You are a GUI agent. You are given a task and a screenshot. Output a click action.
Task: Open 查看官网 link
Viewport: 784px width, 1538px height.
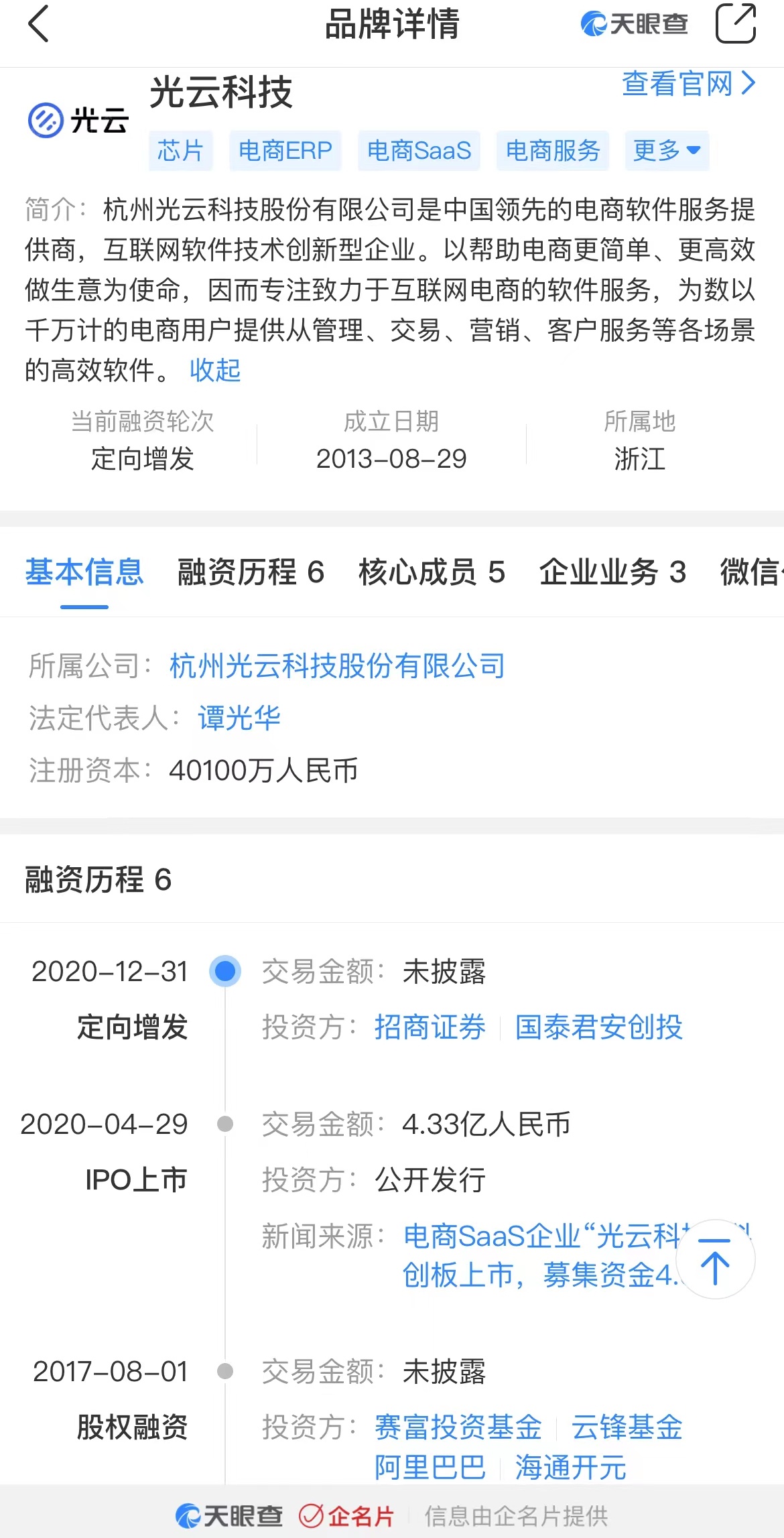click(x=688, y=84)
